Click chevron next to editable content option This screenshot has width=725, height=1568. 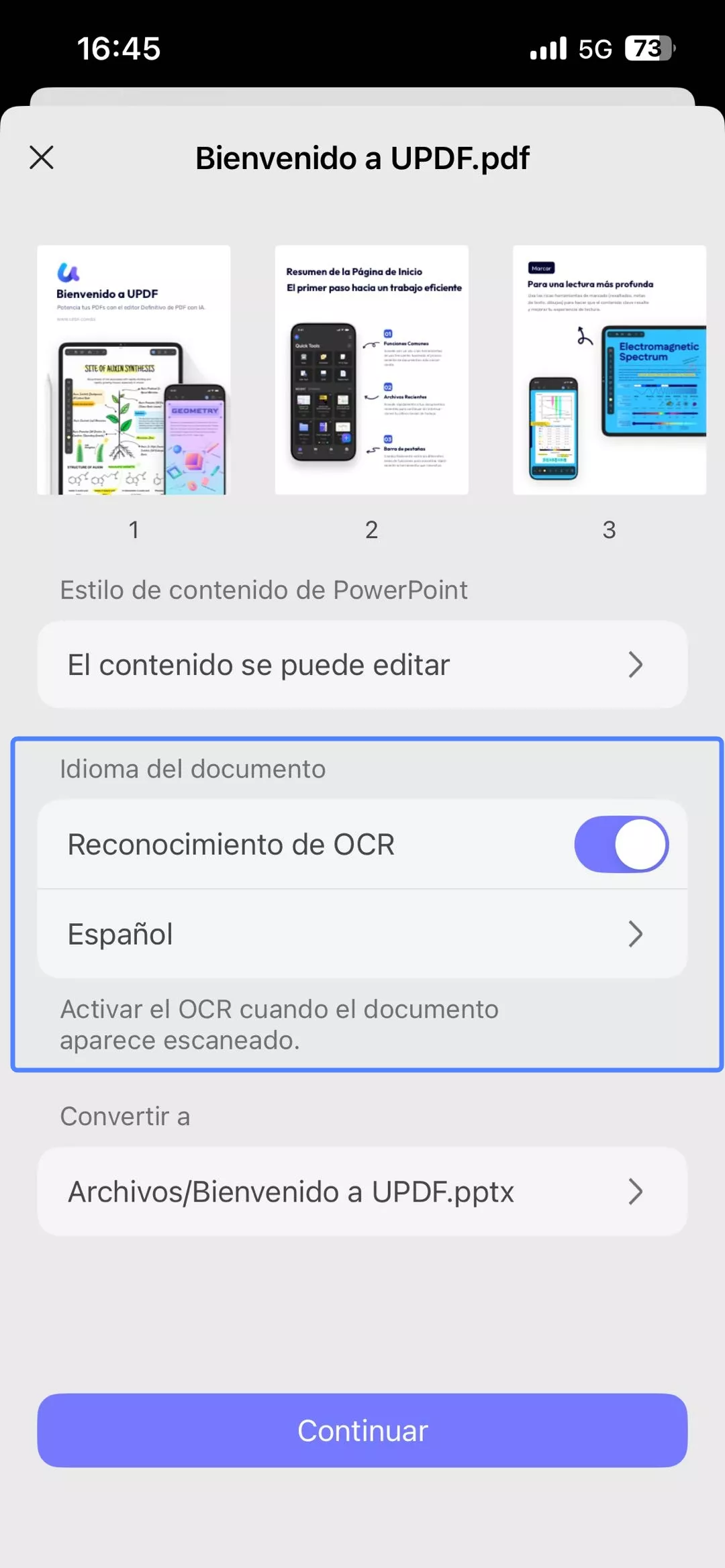click(x=635, y=664)
